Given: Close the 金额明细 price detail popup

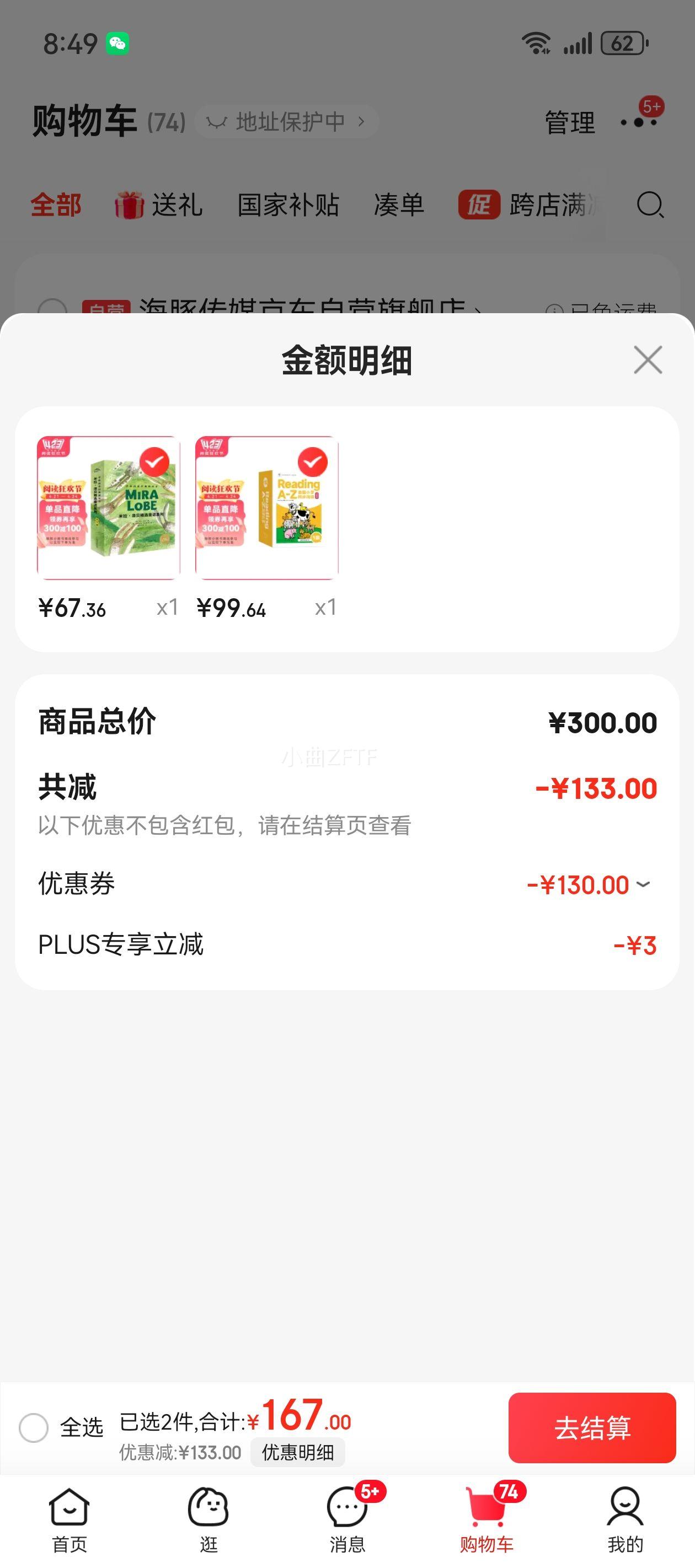Looking at the screenshot, I should pyautogui.click(x=648, y=359).
